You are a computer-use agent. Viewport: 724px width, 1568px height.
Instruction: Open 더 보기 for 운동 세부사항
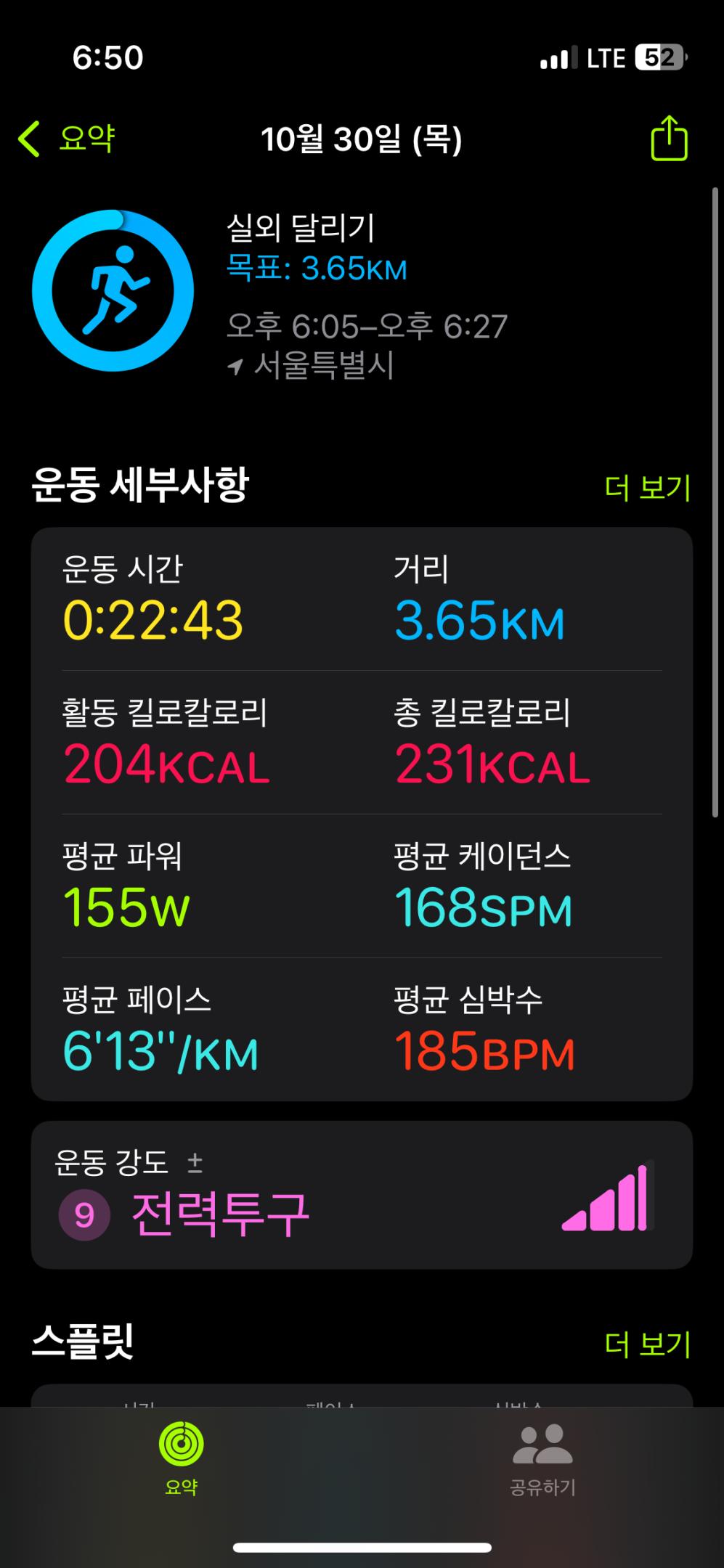coord(647,488)
